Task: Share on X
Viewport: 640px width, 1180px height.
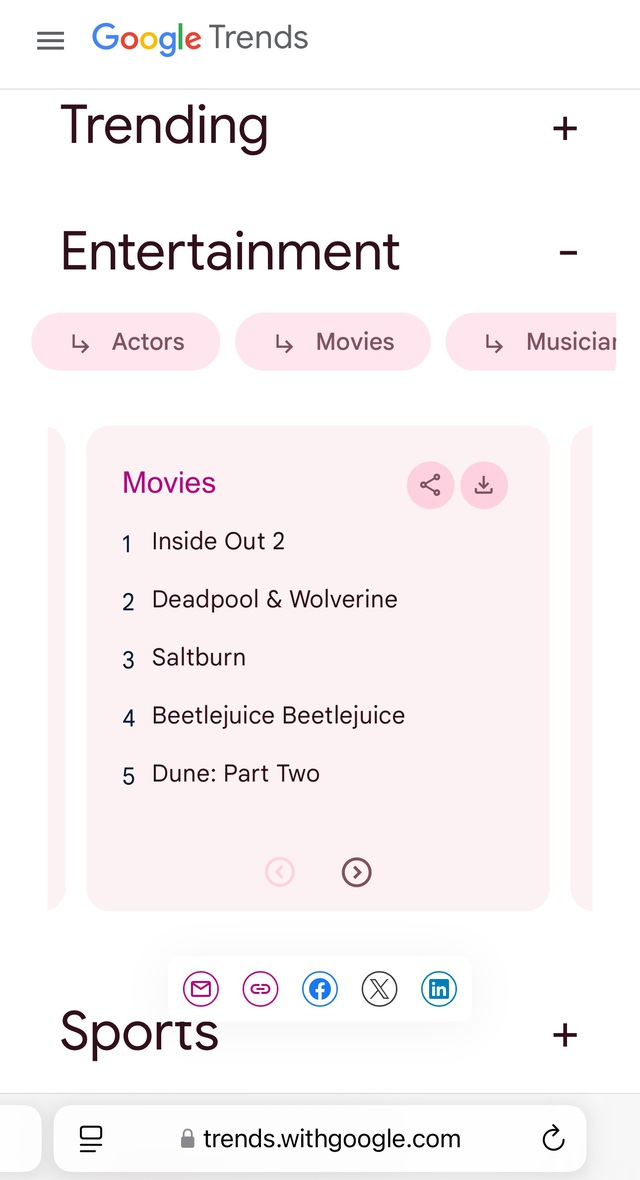Action: (x=379, y=990)
